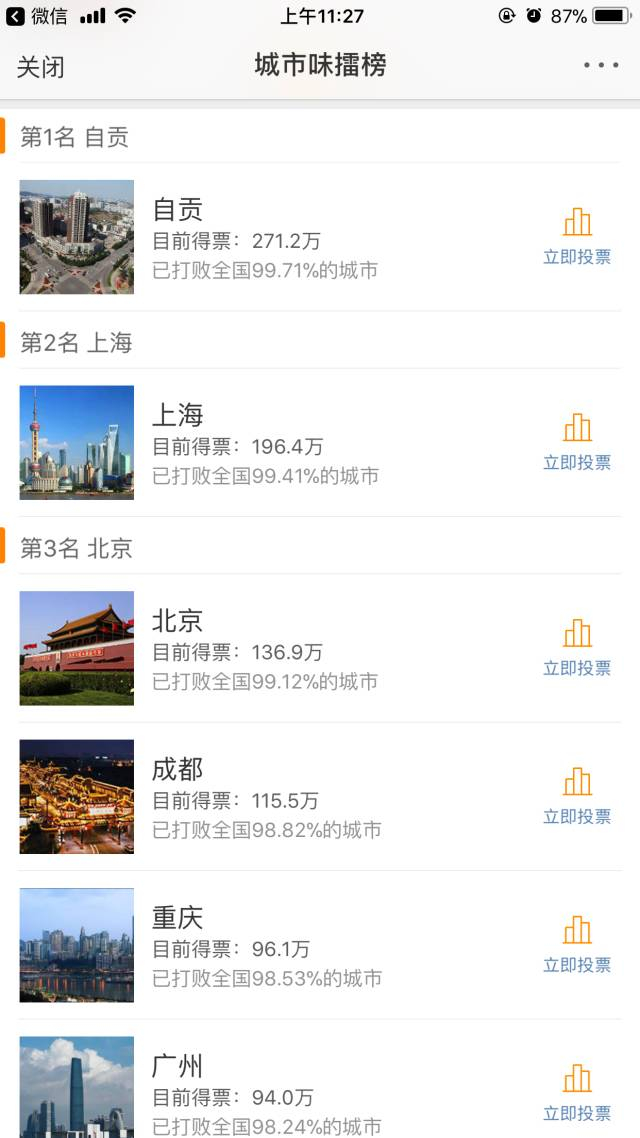The image size is (640, 1138).
Task: Vote now for 上海
Action: coord(577,443)
